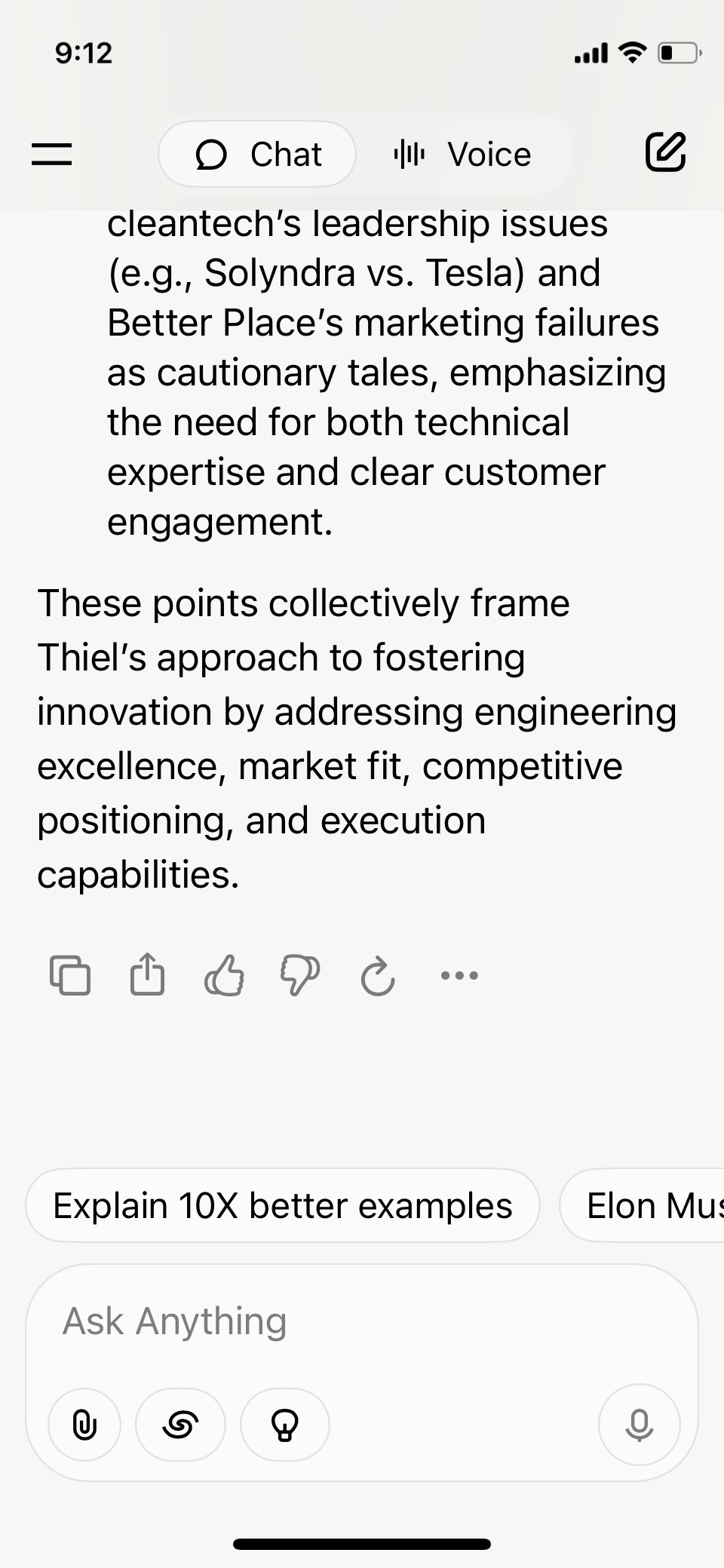Select the Chat tab
This screenshot has width=724, height=1568.
(x=257, y=154)
